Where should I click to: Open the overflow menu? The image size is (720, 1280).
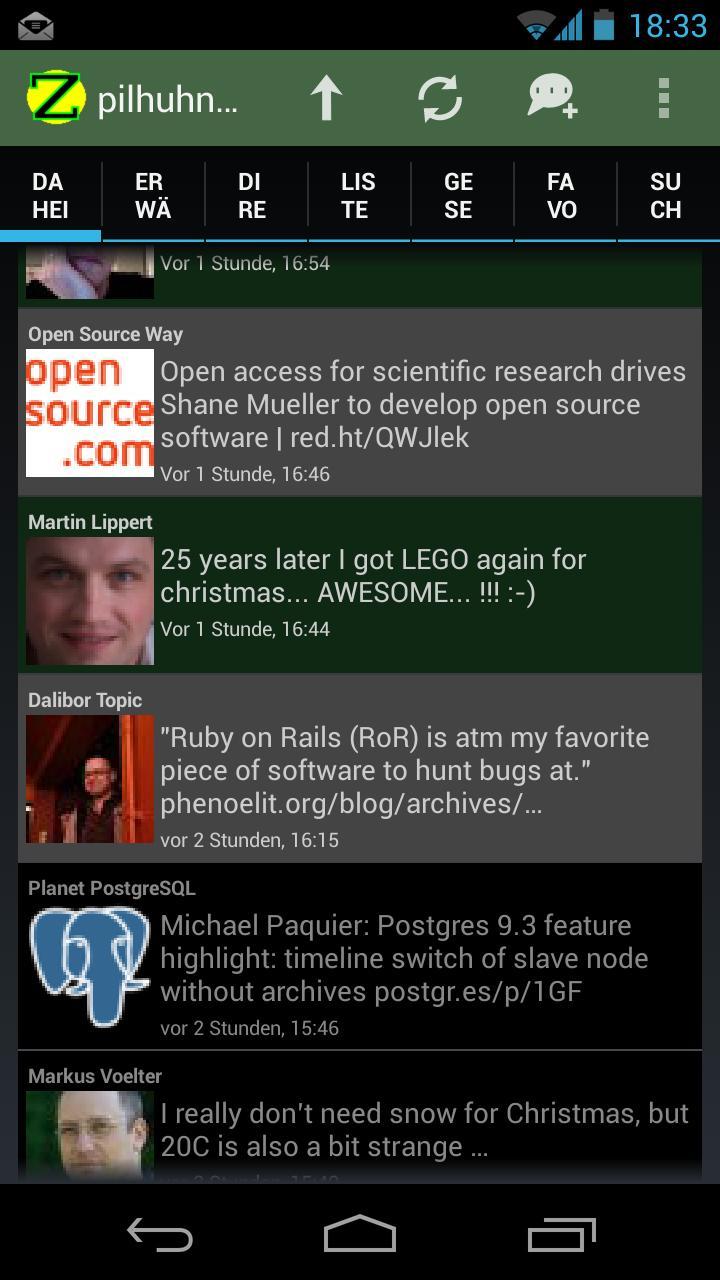663,99
